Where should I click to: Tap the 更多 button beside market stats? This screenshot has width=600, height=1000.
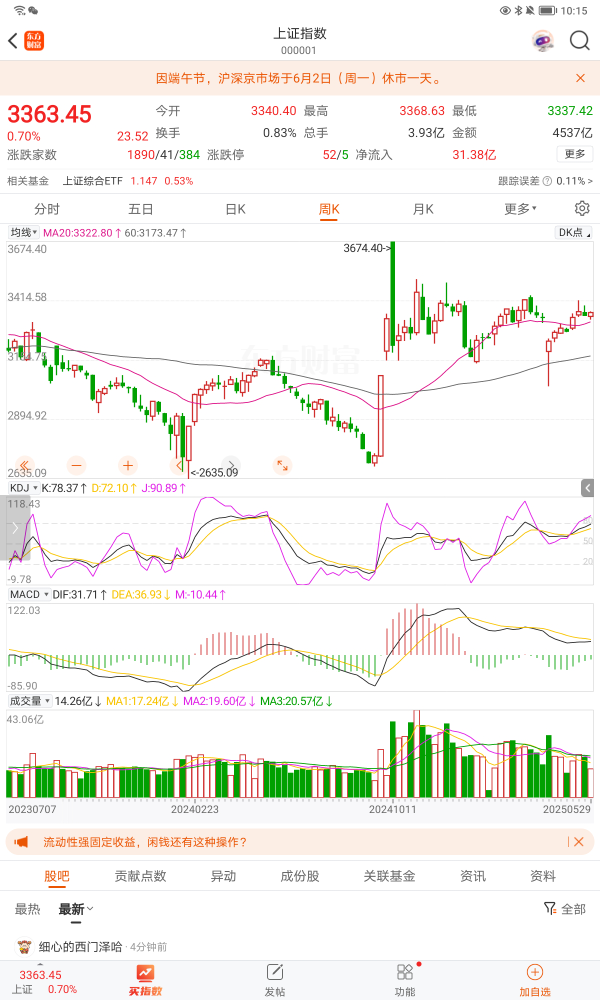tap(575, 154)
